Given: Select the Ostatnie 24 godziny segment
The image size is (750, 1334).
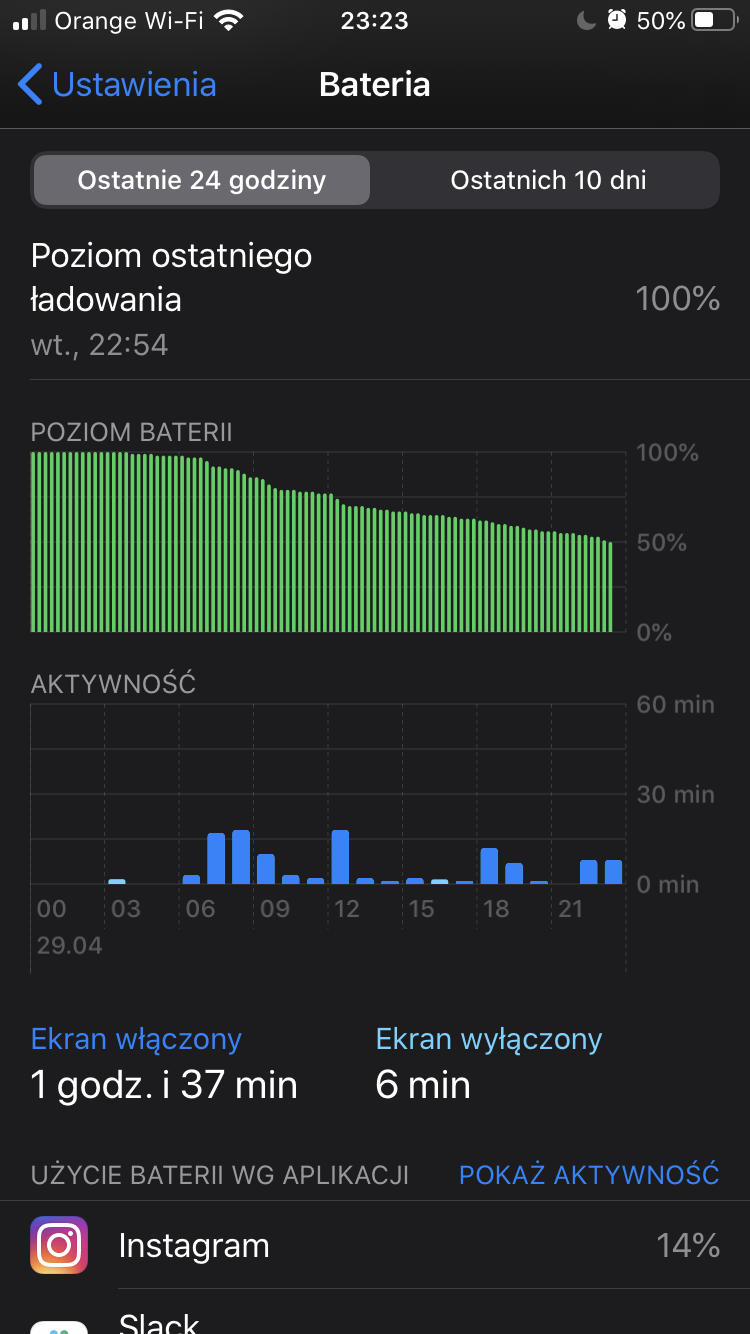Looking at the screenshot, I should coord(202,180).
